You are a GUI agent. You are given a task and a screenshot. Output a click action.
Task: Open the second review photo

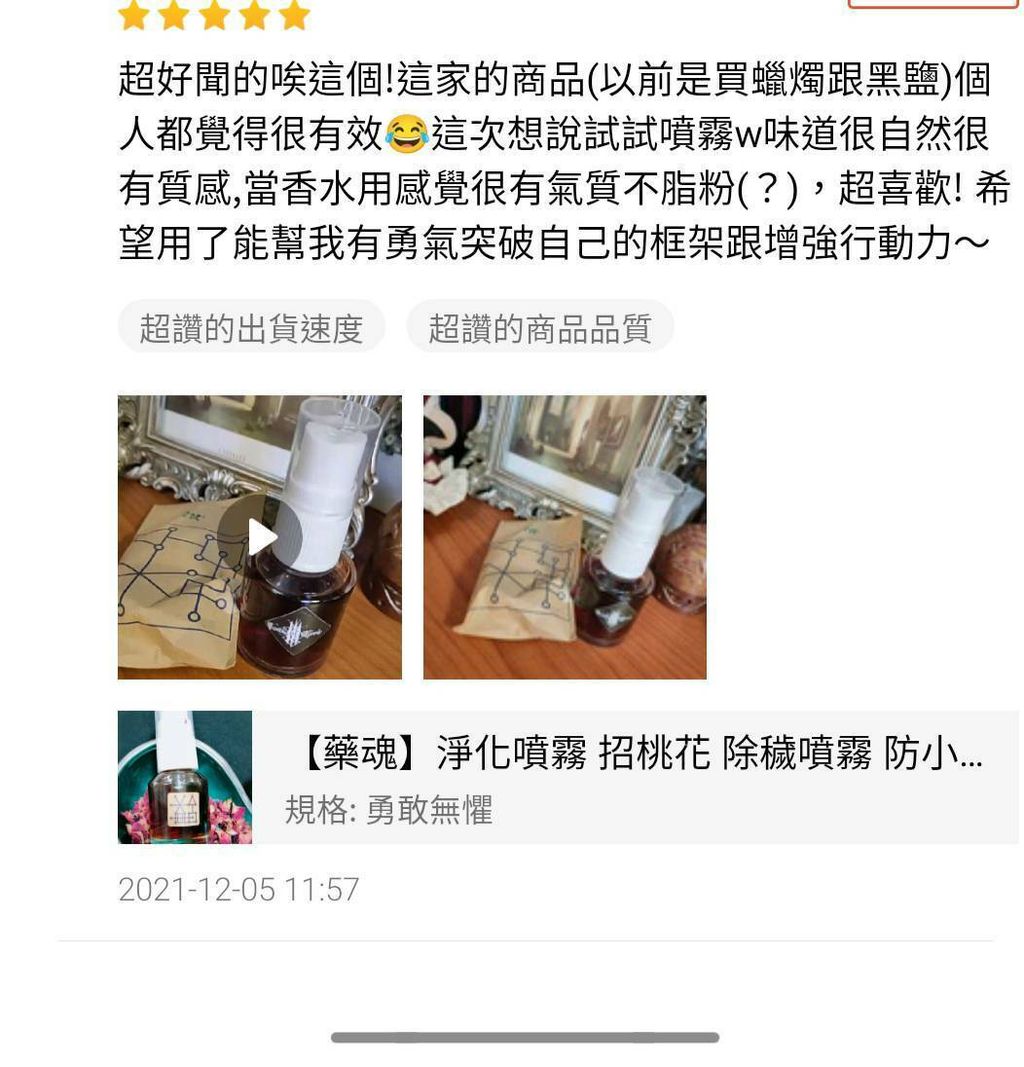(565, 537)
